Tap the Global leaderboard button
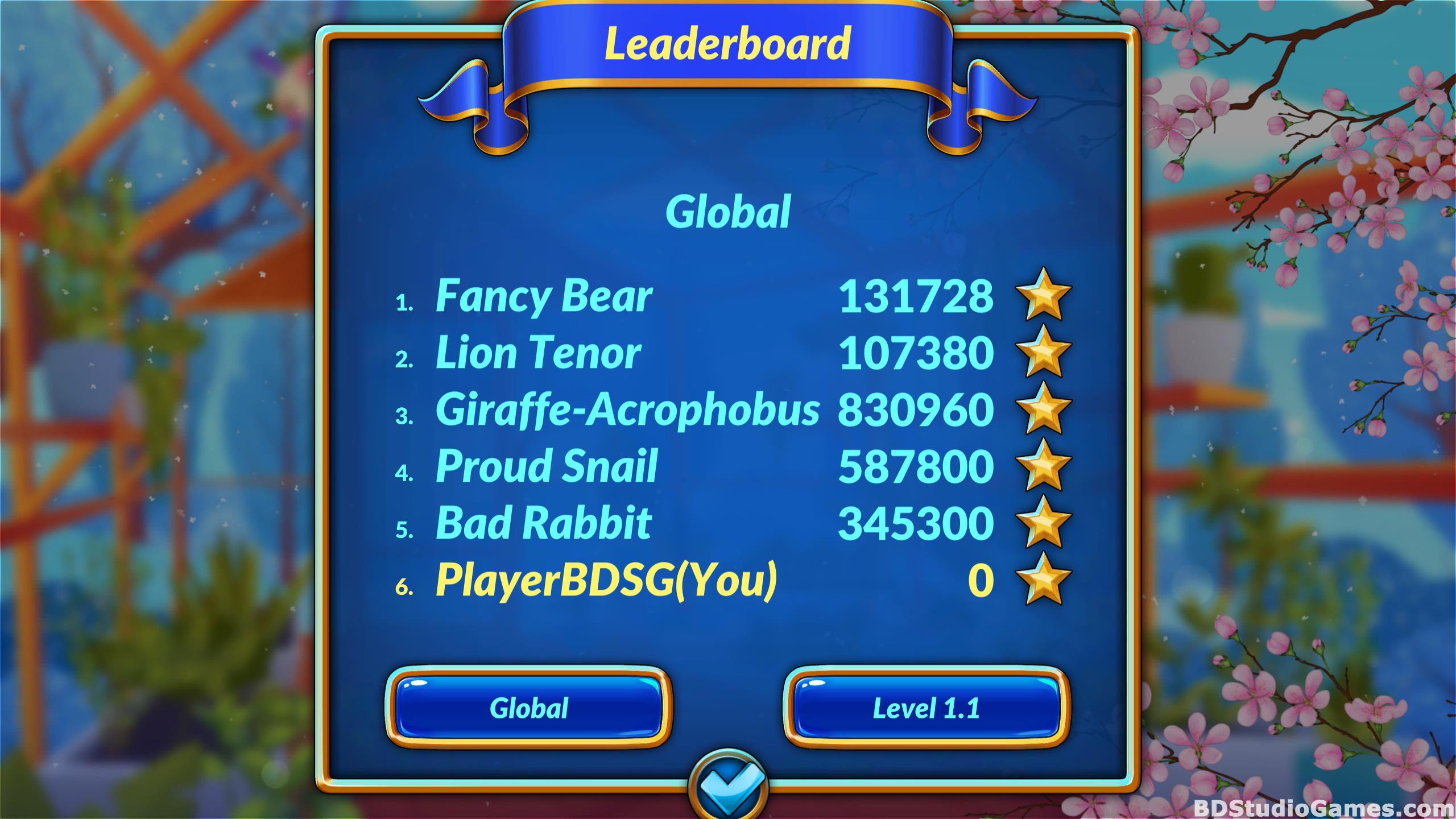The image size is (1456, 819). coord(529,708)
